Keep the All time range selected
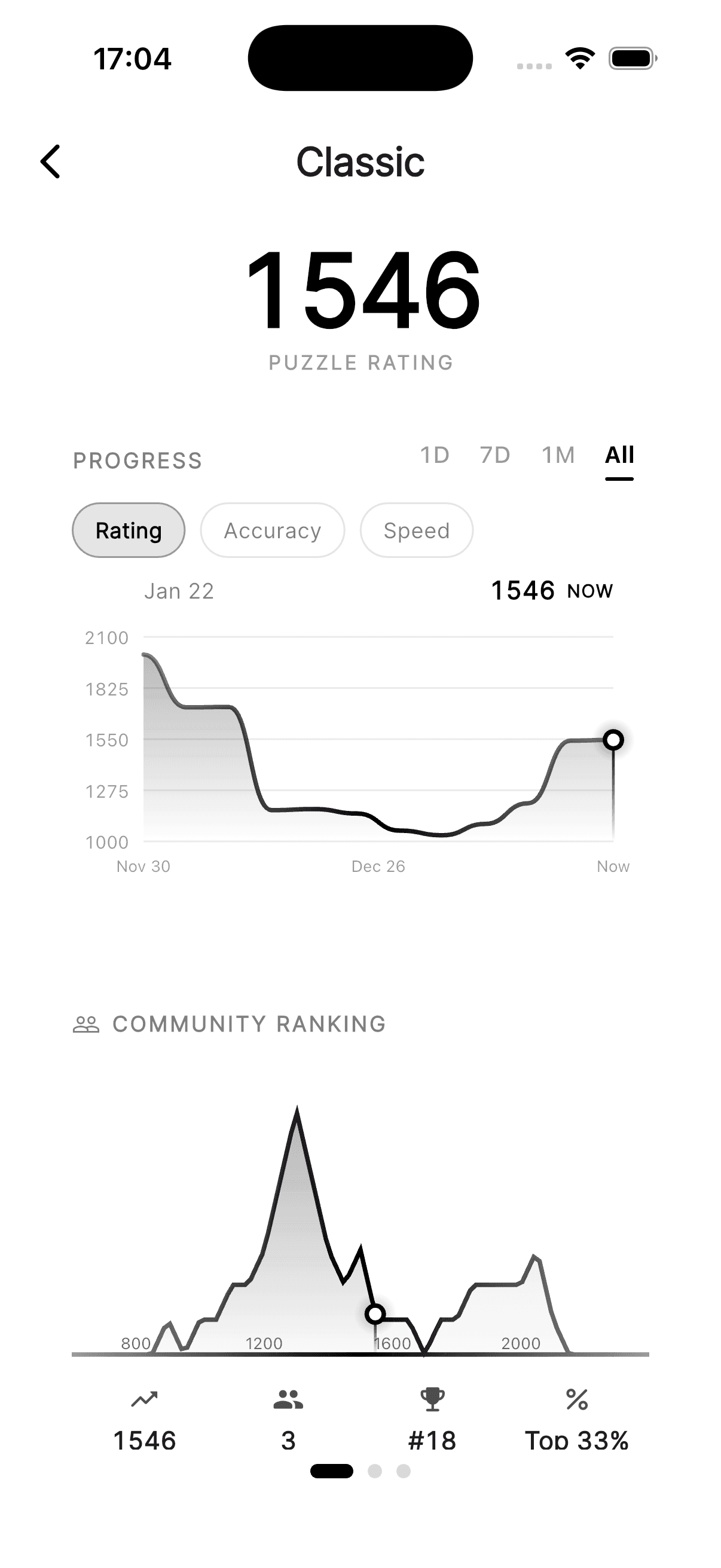Screen dimensions: 721x1568 point(619,454)
